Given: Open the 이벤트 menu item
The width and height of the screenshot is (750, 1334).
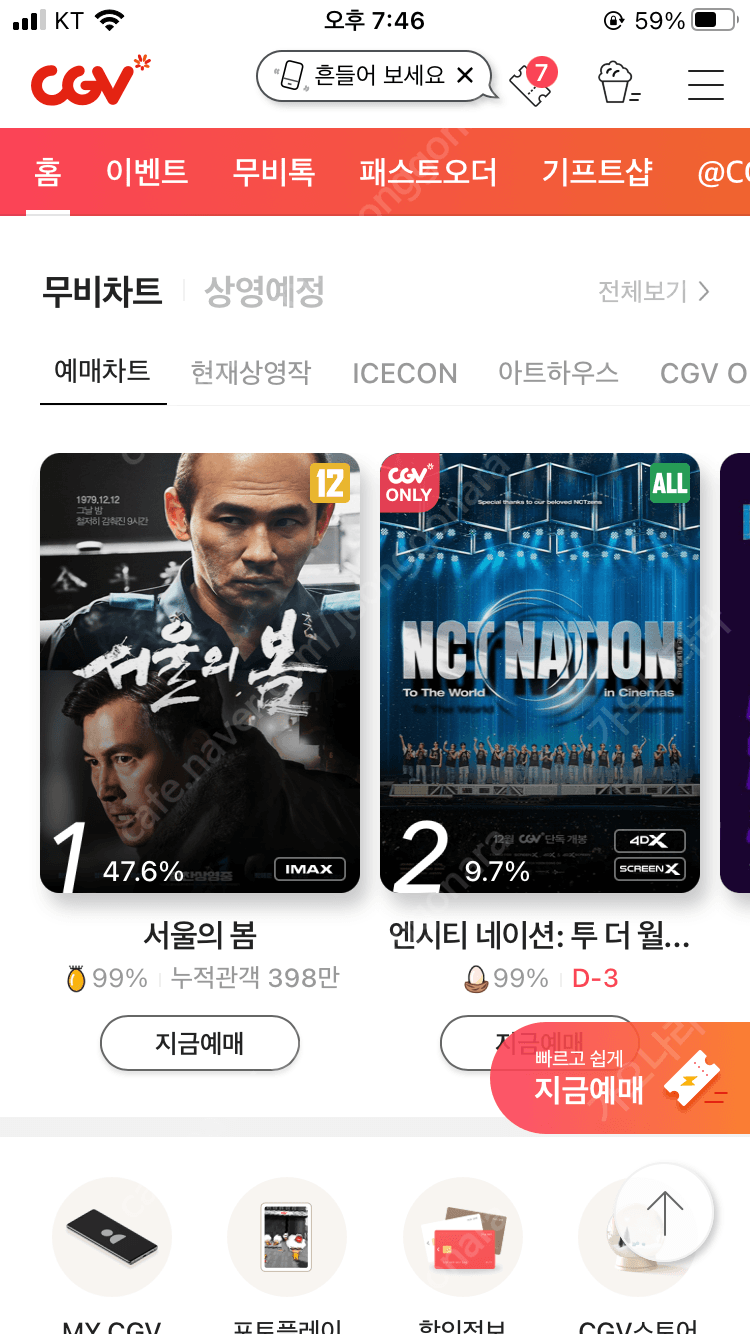Looking at the screenshot, I should pyautogui.click(x=146, y=171).
